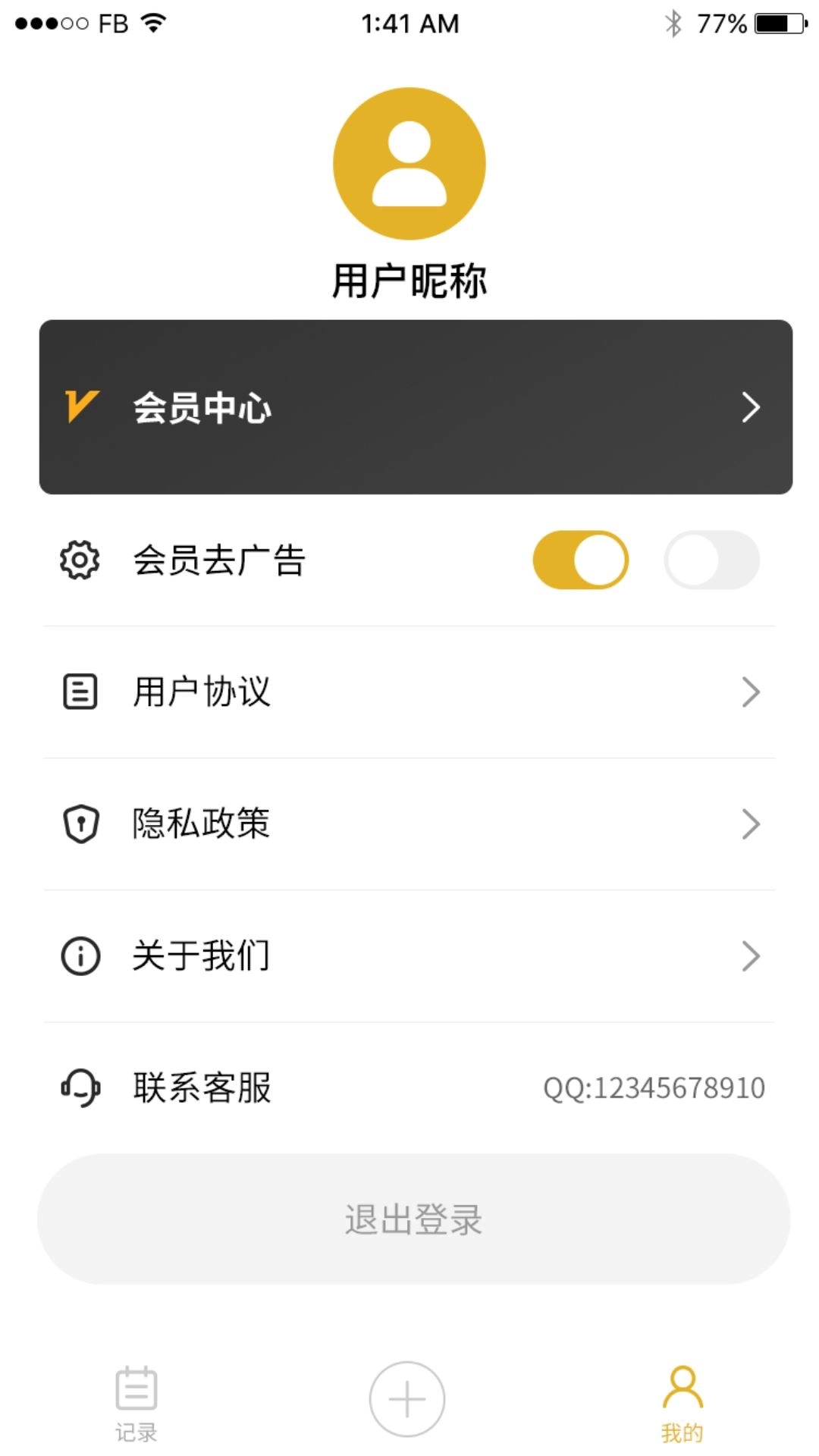Open 会员中心 via its chevron arrow

tap(752, 407)
